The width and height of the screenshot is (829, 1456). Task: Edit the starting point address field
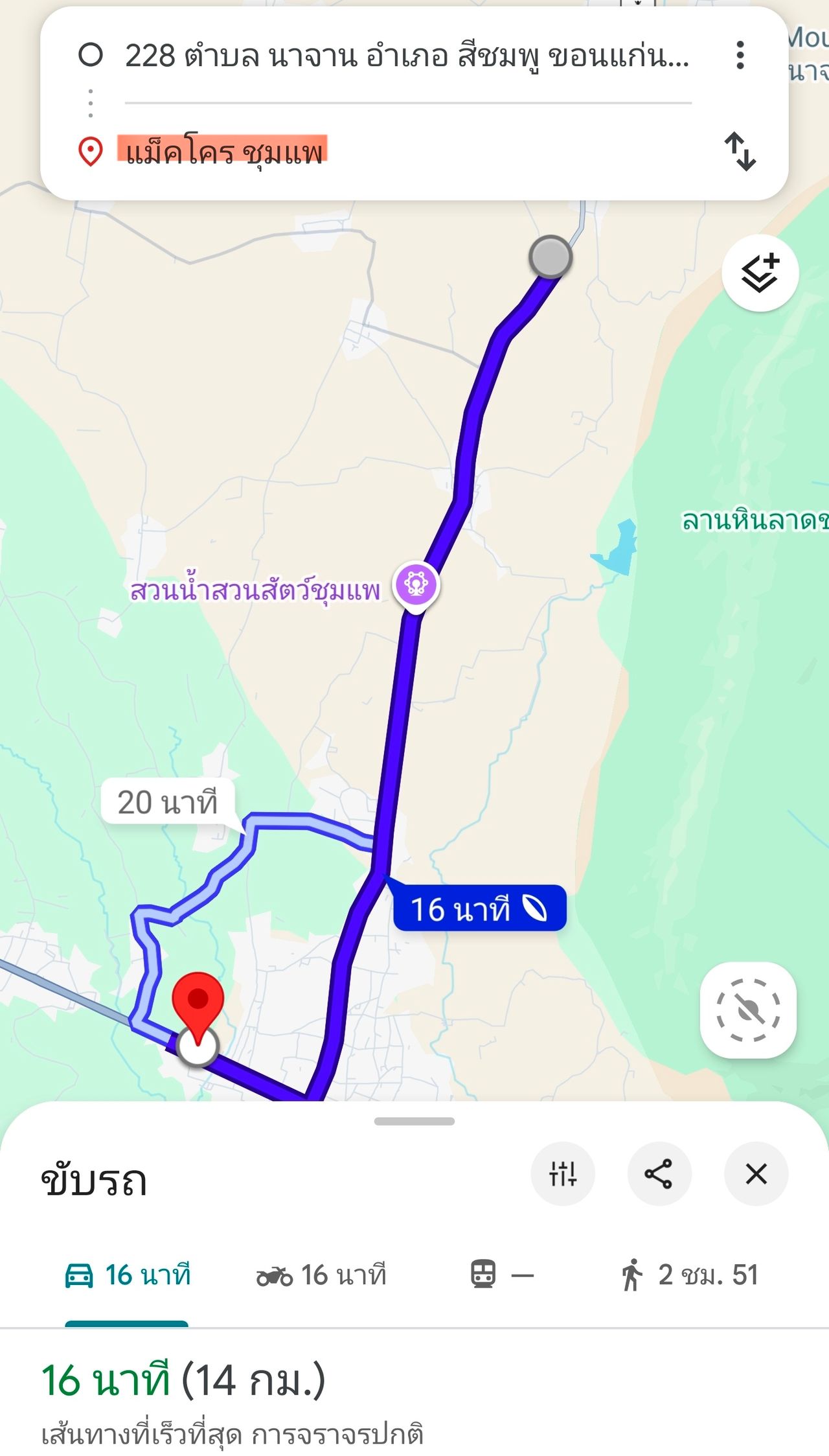407,56
